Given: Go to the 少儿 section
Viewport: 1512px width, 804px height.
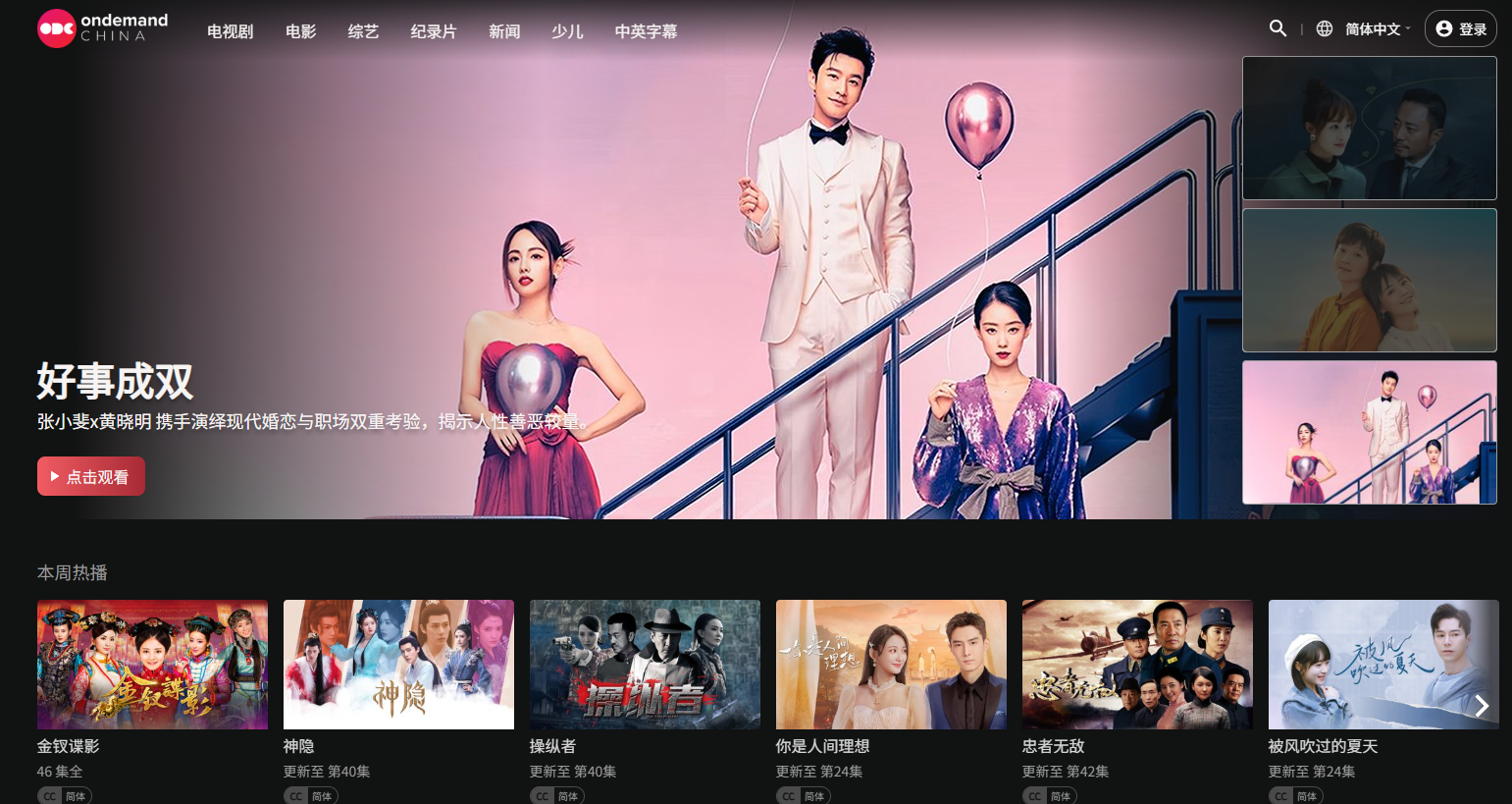Looking at the screenshot, I should (567, 31).
